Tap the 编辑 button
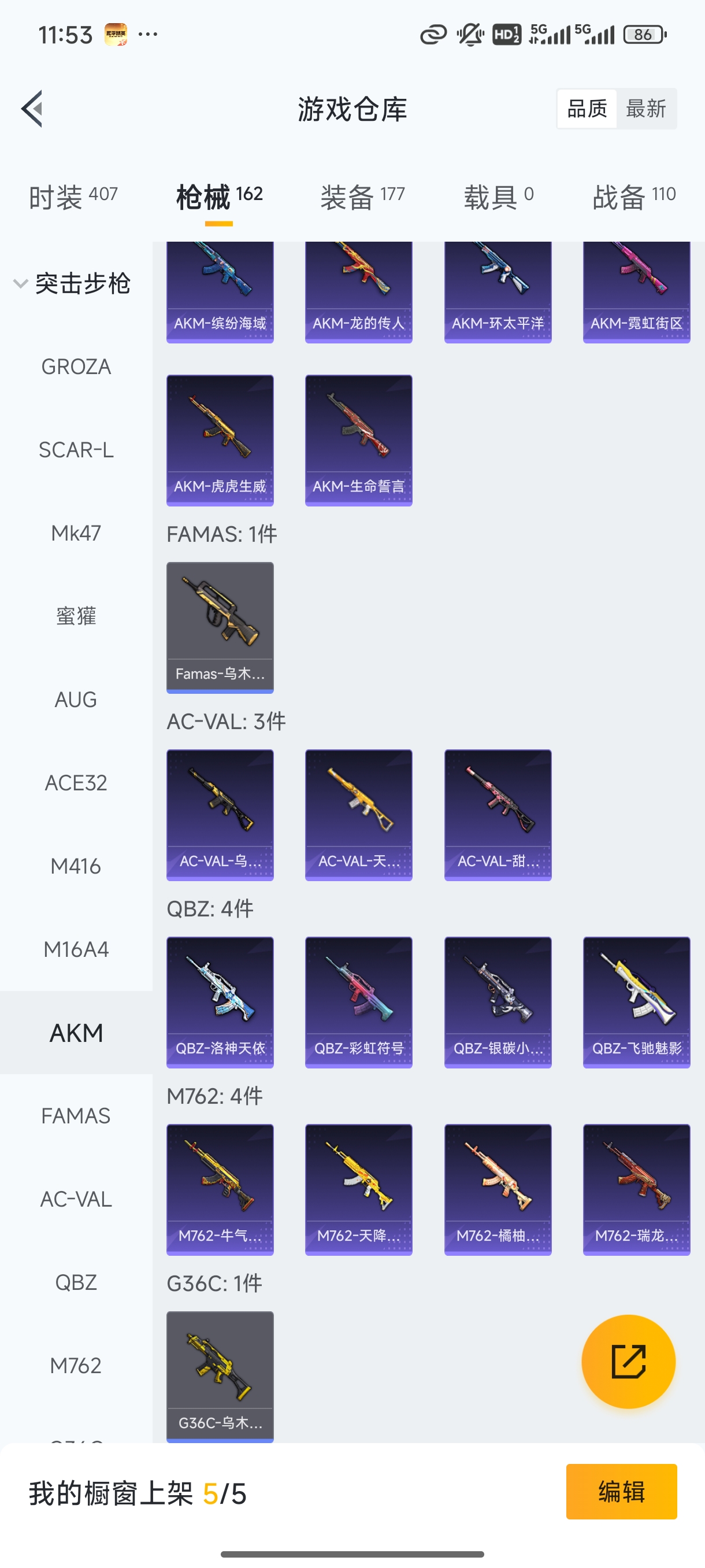The width and height of the screenshot is (705, 1568). [x=621, y=1491]
